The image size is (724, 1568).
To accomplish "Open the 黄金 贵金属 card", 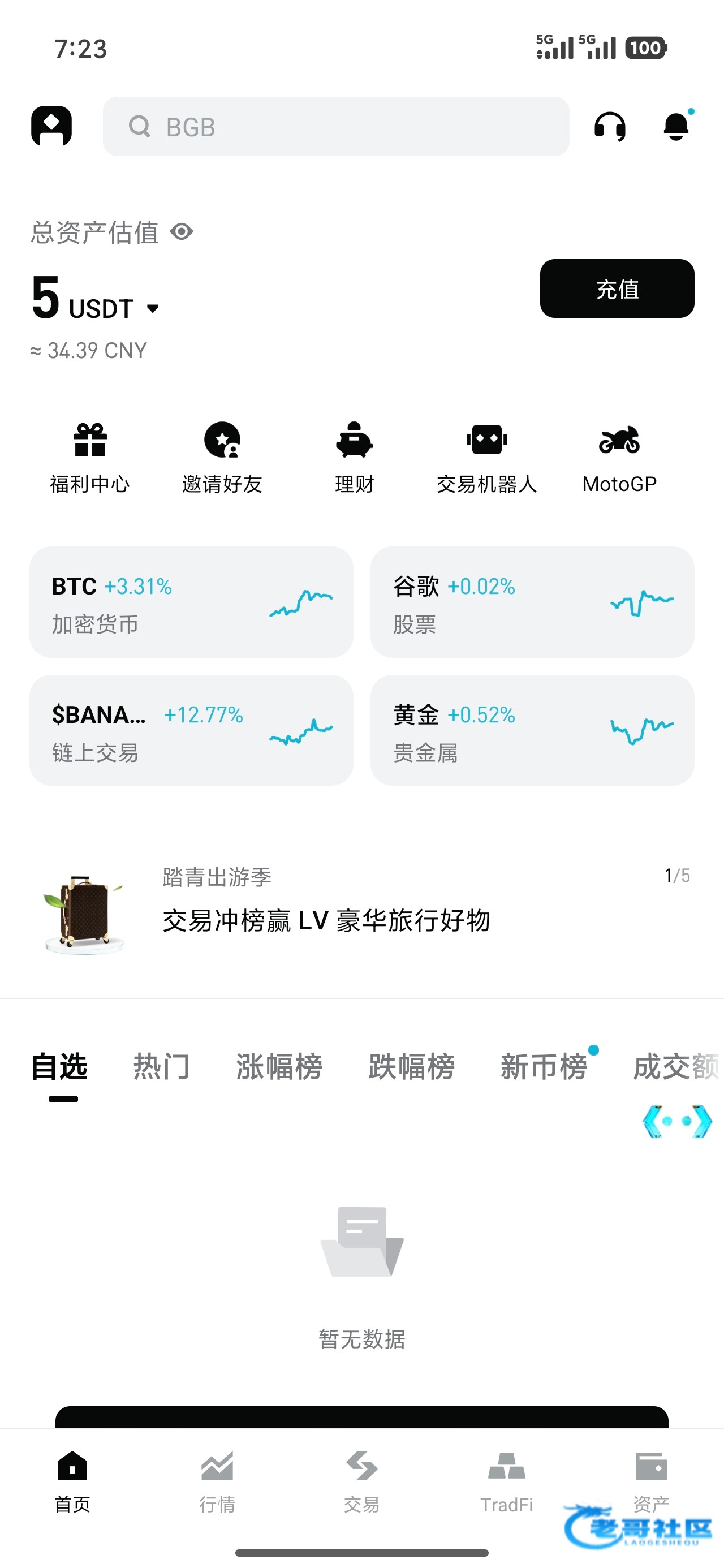I will [x=532, y=730].
